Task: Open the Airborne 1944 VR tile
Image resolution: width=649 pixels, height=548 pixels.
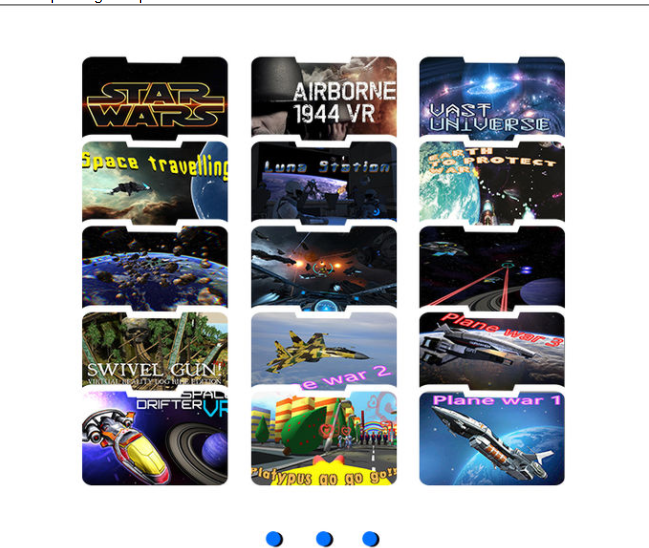Action: pos(323,98)
